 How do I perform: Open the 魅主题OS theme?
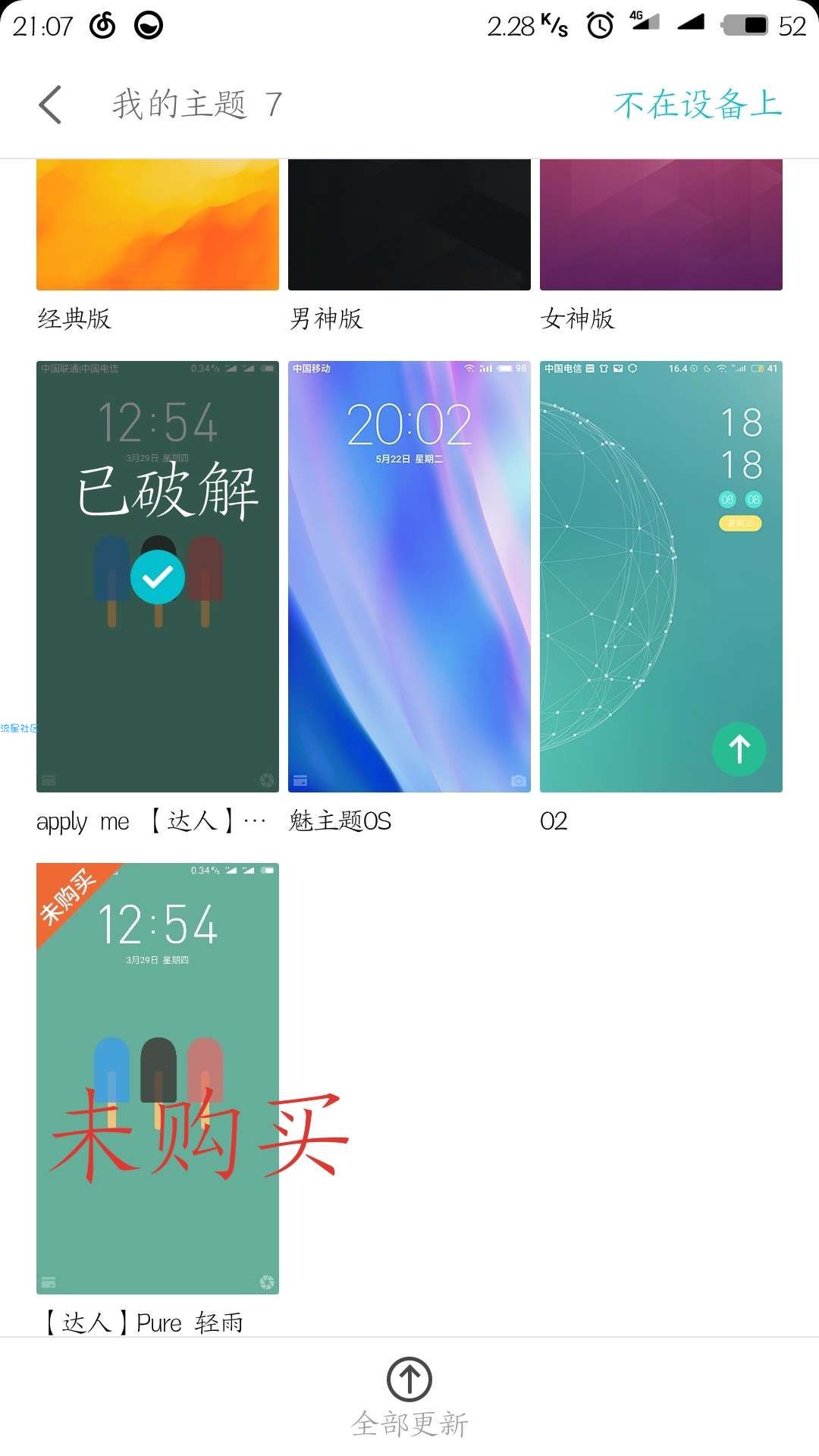(409, 576)
